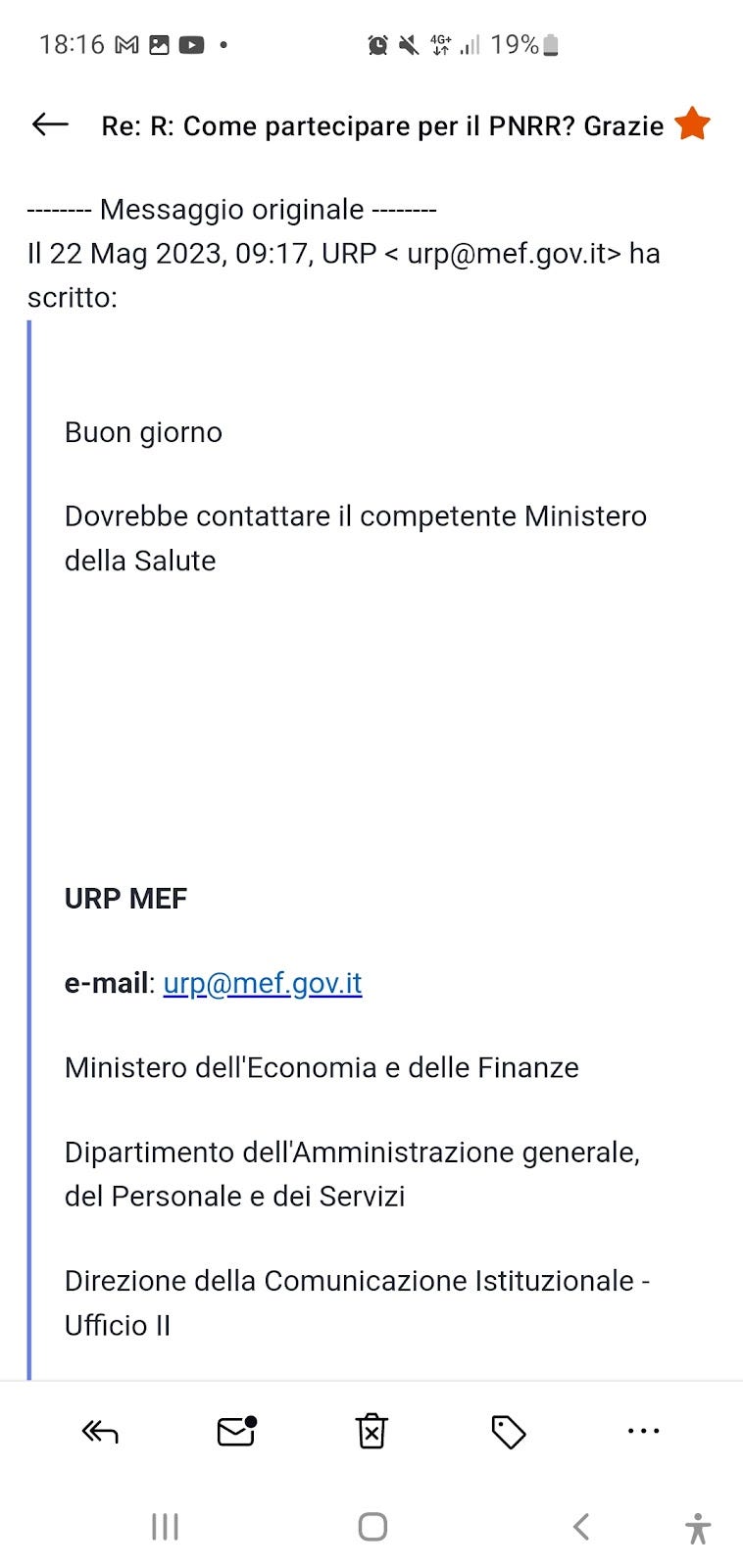Open the accessibility shortcut button

coord(698,1529)
